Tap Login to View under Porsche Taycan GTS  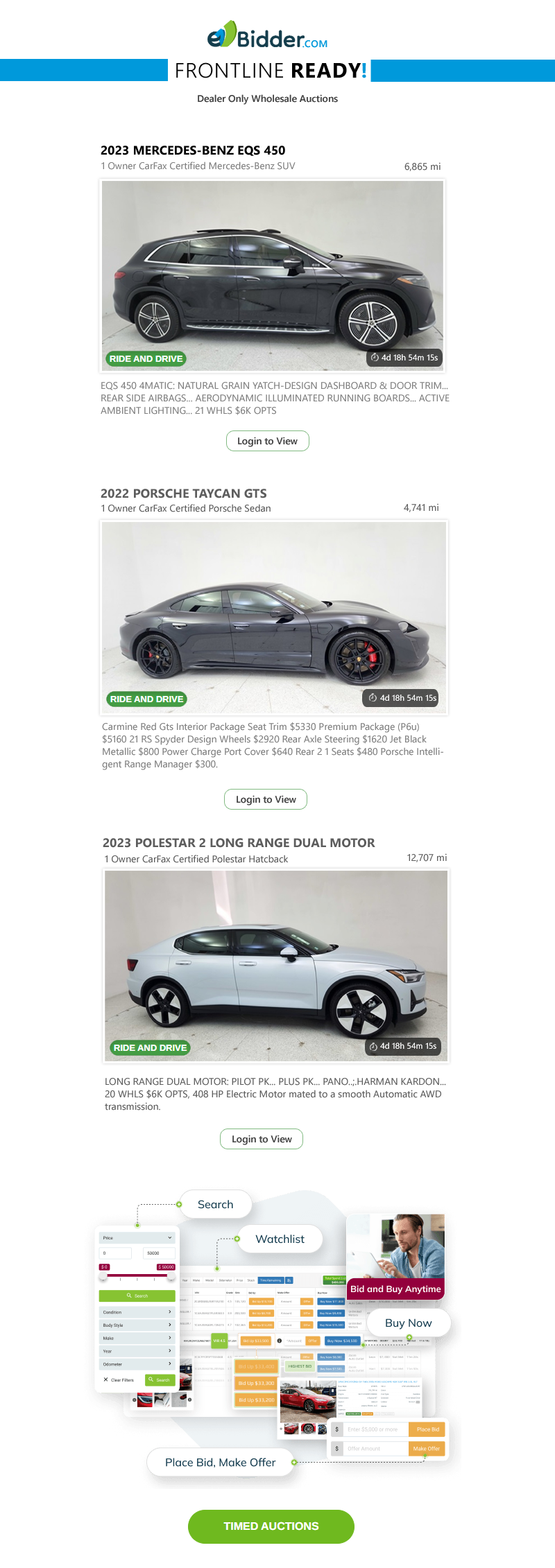pos(266,799)
